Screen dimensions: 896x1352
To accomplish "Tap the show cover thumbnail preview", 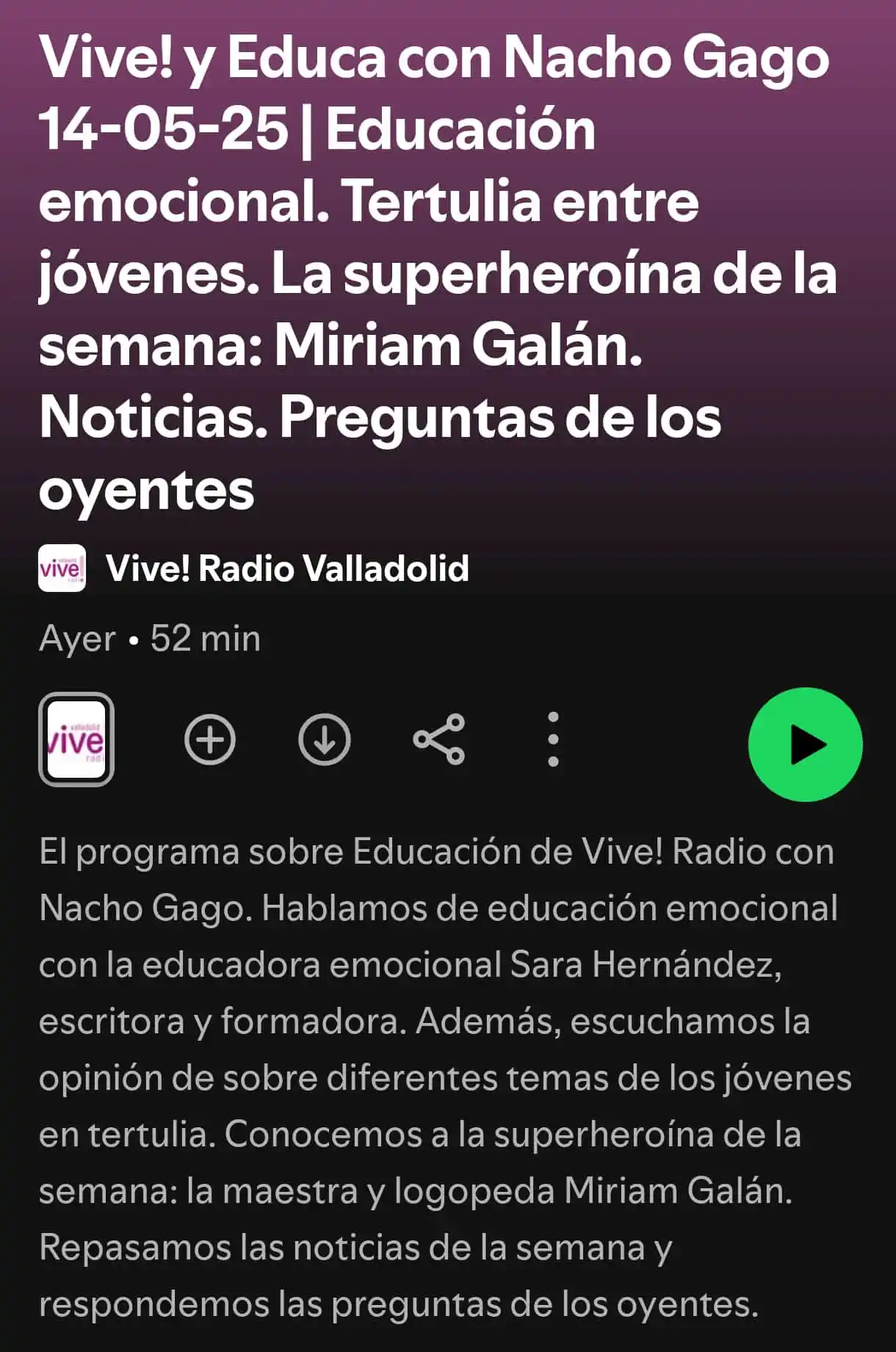I will (76, 739).
